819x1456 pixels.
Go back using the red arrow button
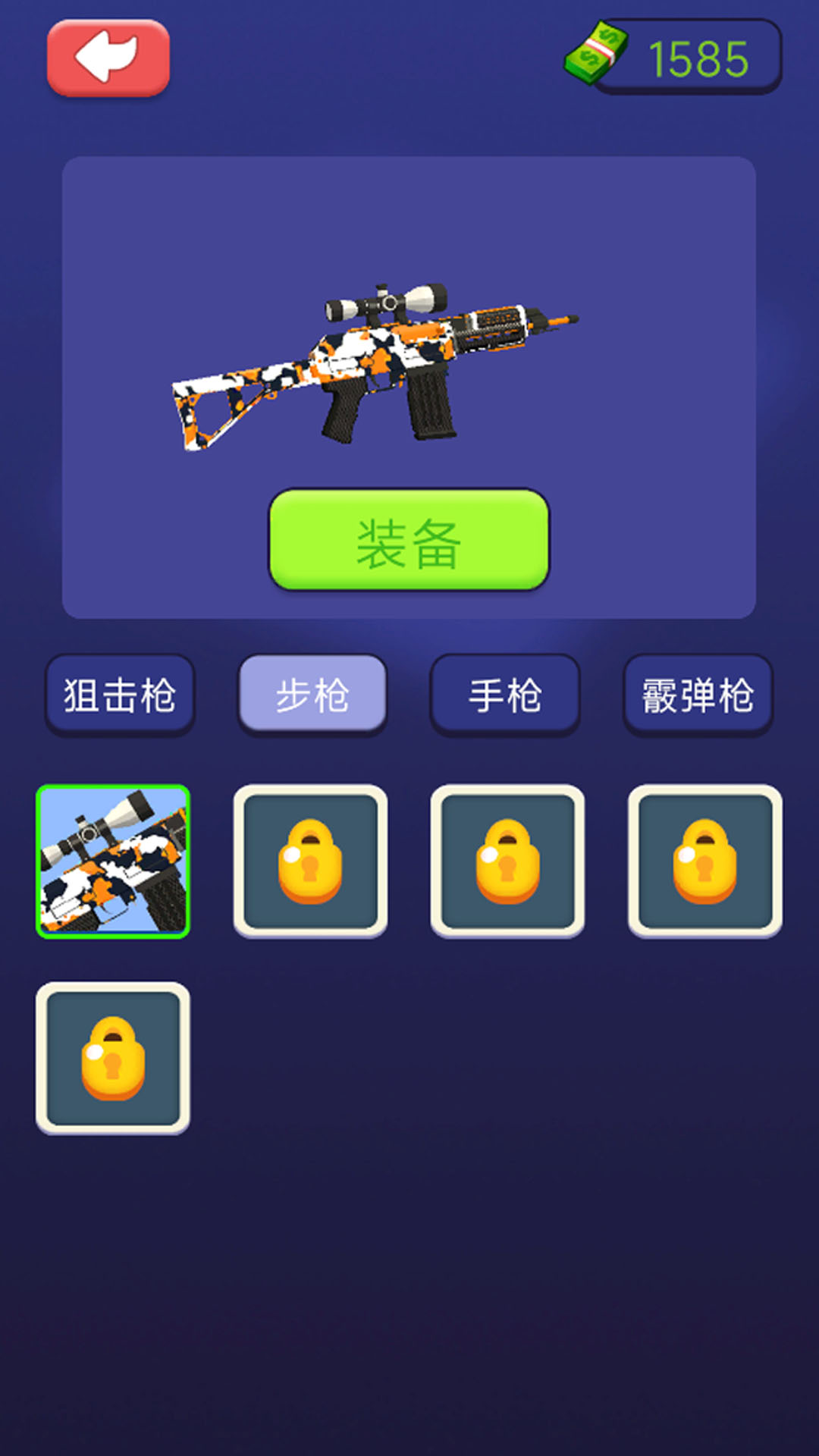pos(108,58)
